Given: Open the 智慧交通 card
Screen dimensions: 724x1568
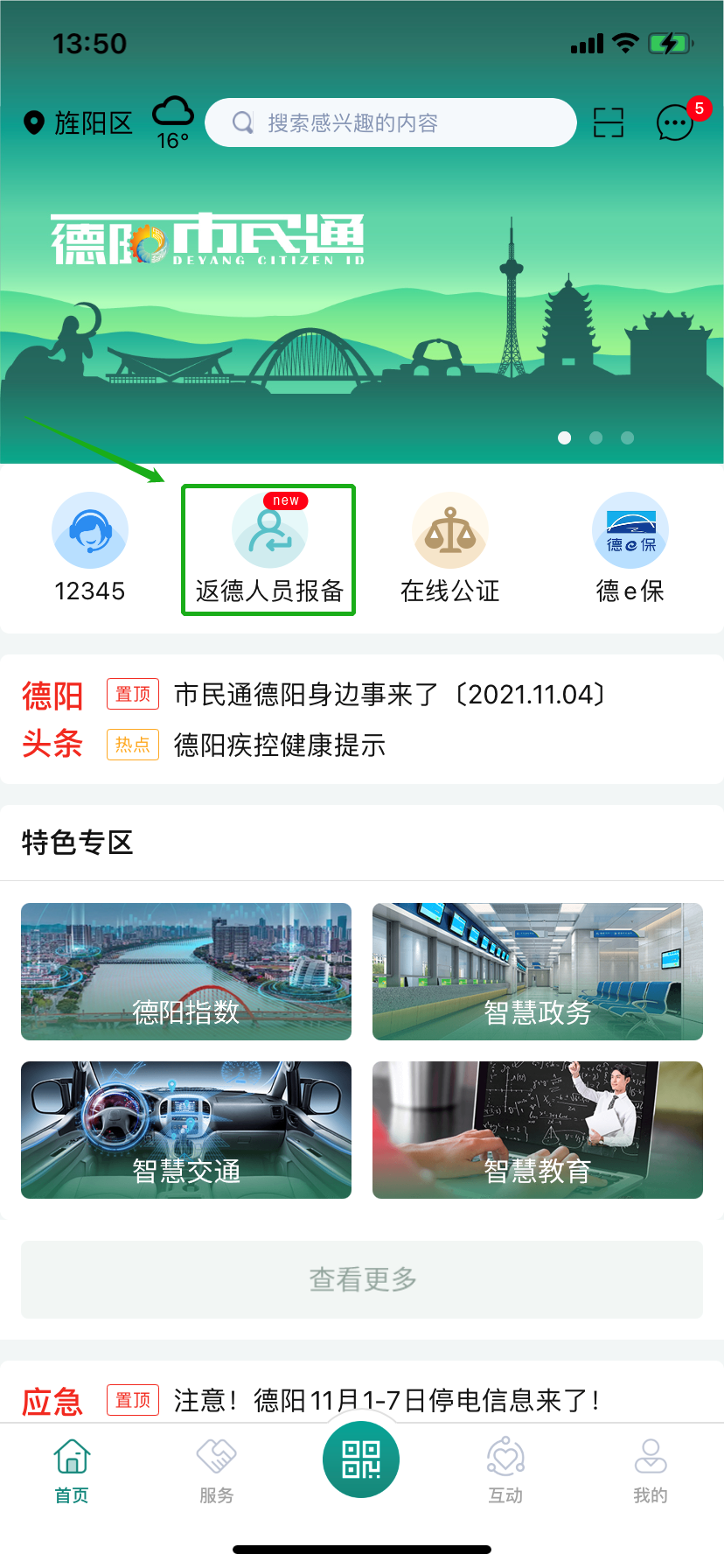Looking at the screenshot, I should [186, 1130].
